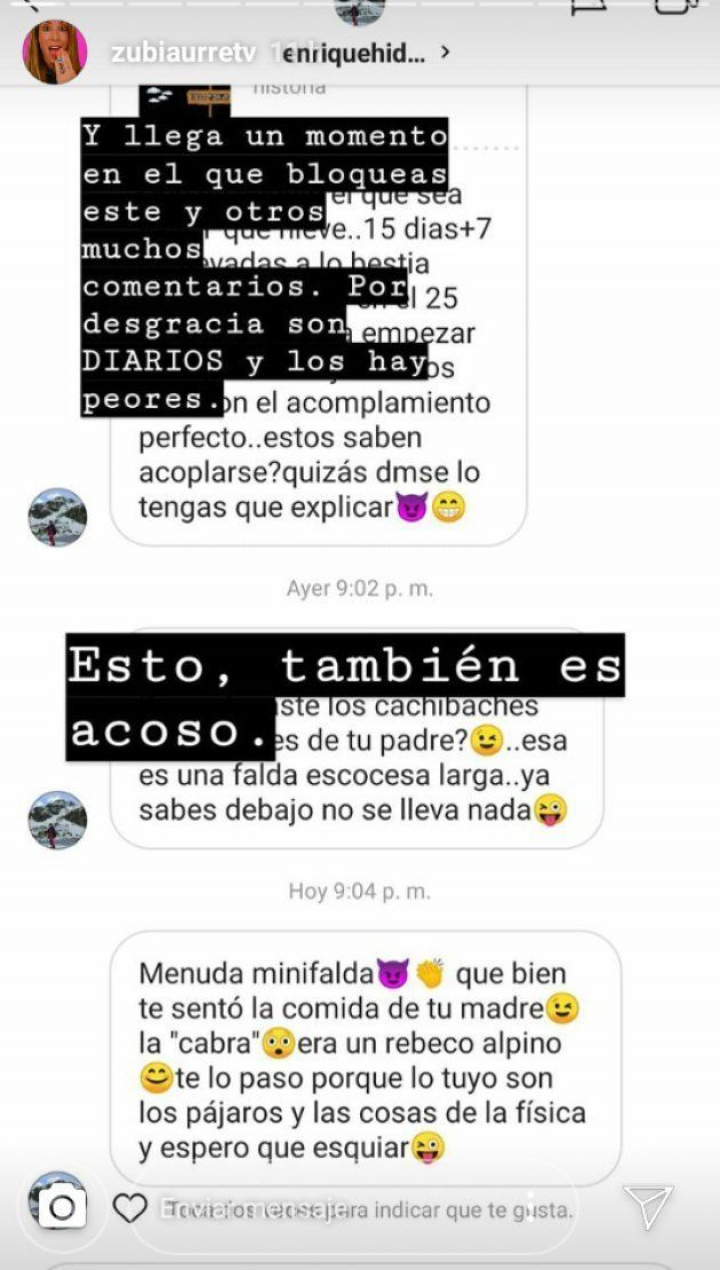Open zubiaurretv's profile picture
720x1270 pixels.
[x=54, y=52]
